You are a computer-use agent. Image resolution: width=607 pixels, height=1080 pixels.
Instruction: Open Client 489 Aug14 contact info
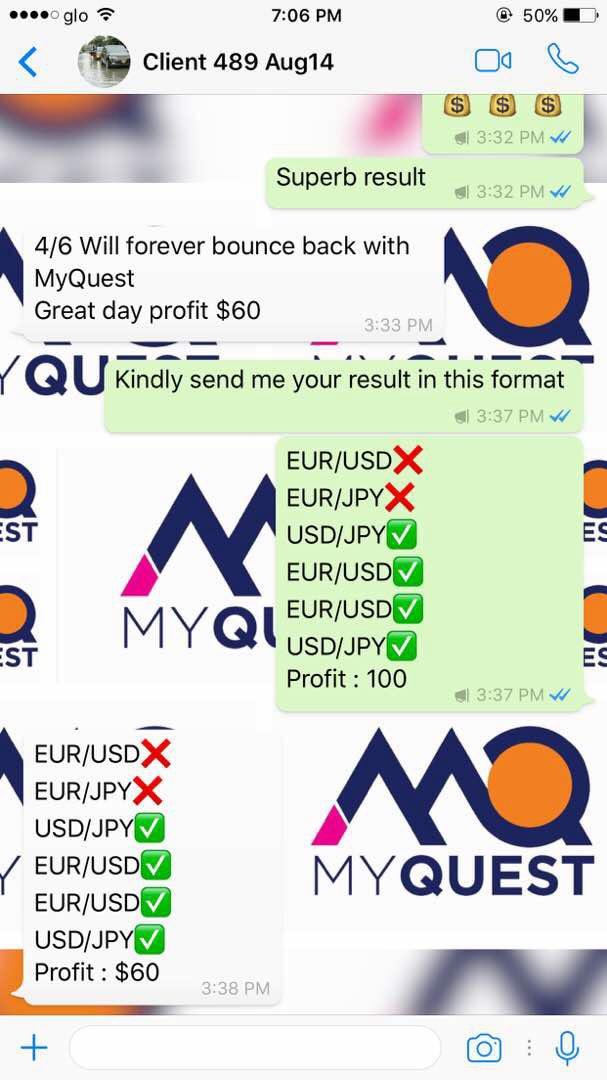(238, 62)
